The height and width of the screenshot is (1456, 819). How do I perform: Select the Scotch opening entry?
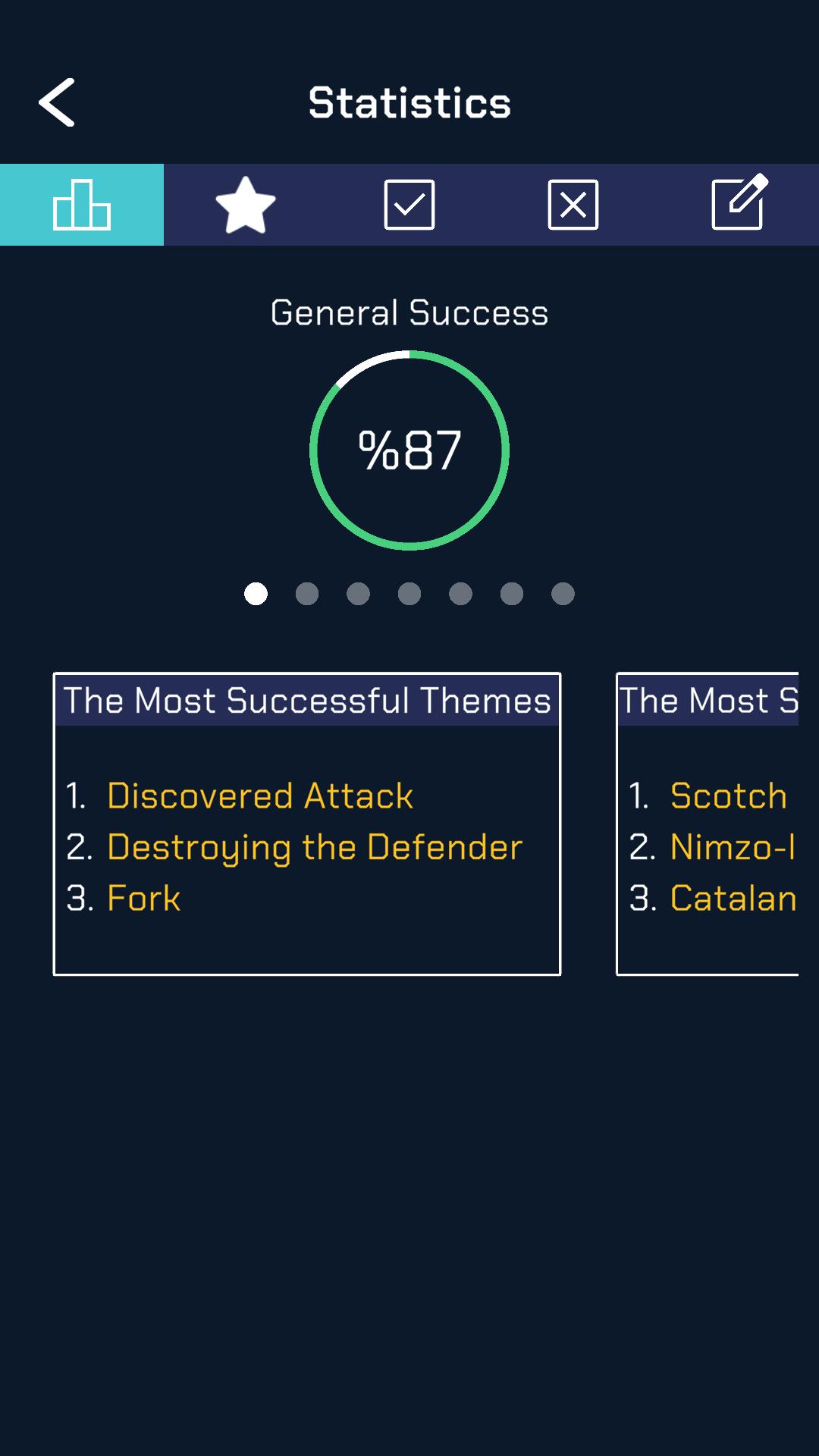729,795
